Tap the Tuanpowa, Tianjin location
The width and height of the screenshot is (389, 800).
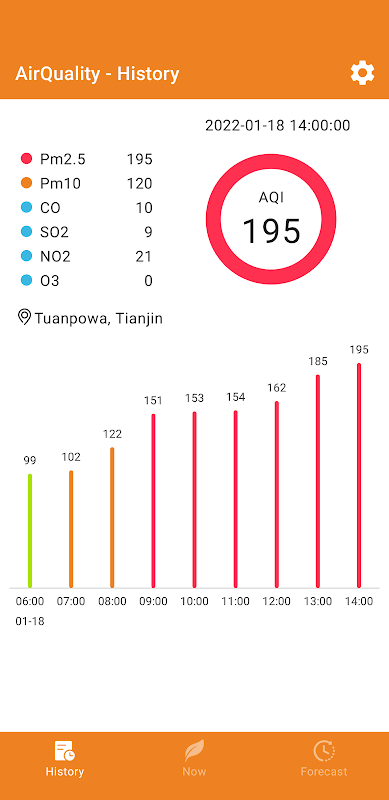coord(90,318)
